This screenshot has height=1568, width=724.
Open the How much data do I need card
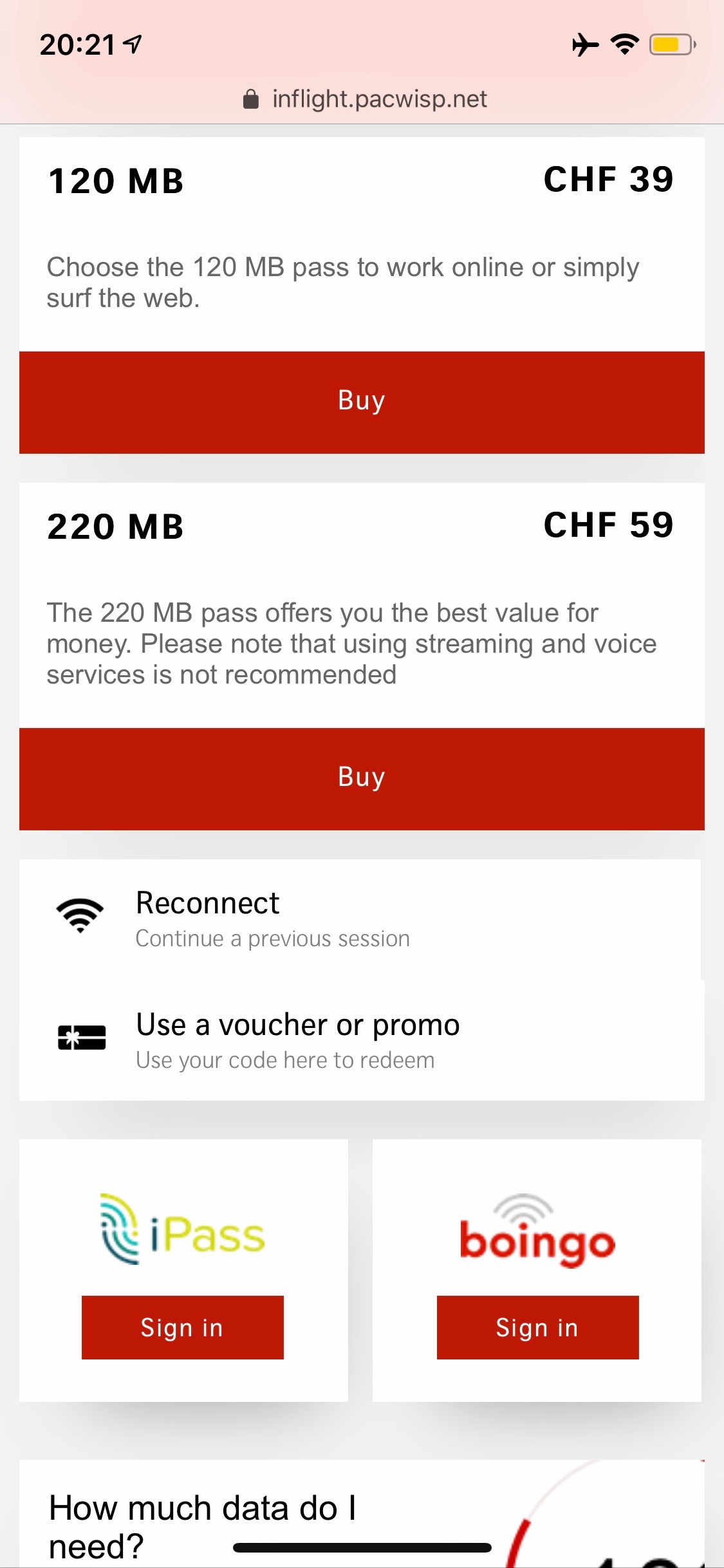coord(362,1513)
